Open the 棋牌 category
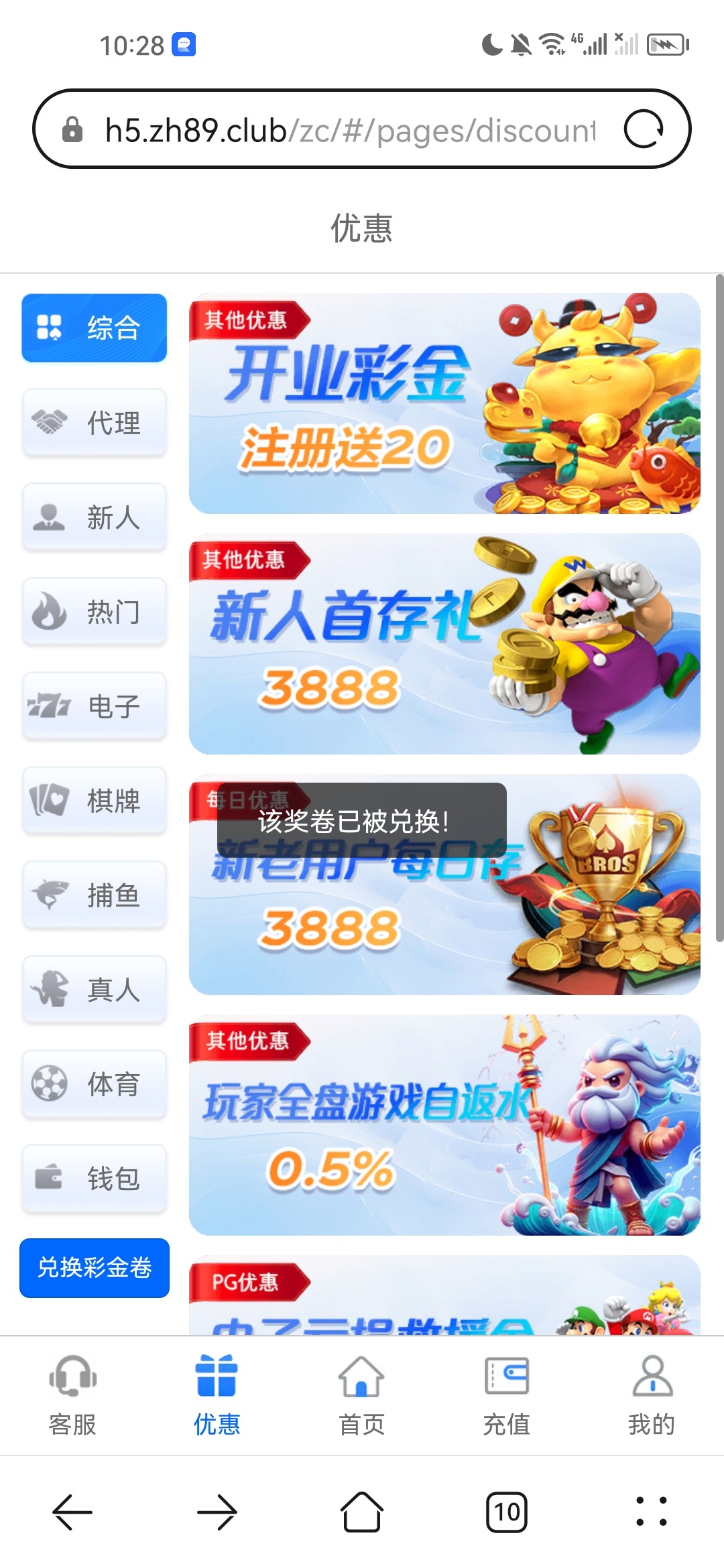The image size is (724, 1568). pyautogui.click(x=94, y=801)
